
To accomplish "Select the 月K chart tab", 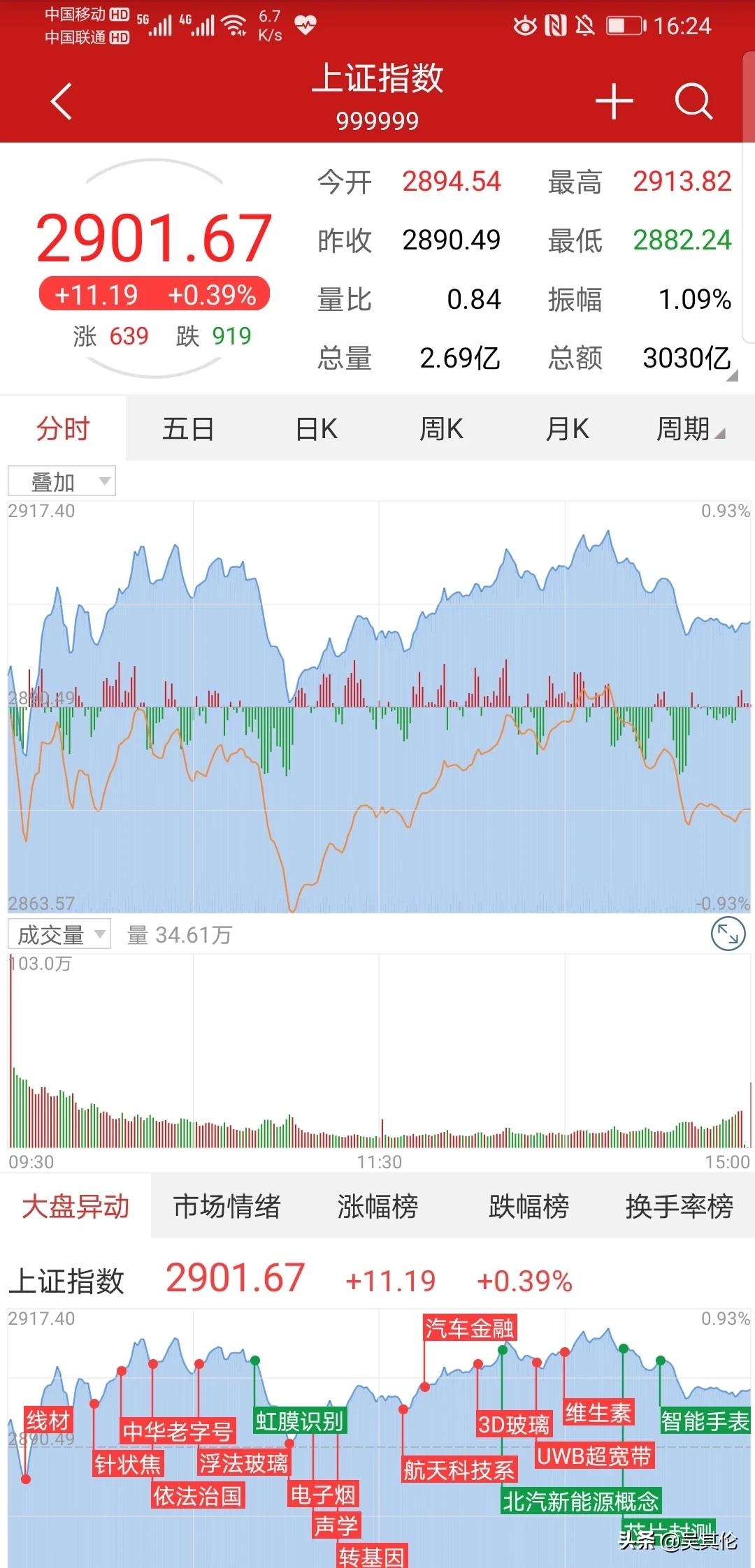I will point(567,428).
